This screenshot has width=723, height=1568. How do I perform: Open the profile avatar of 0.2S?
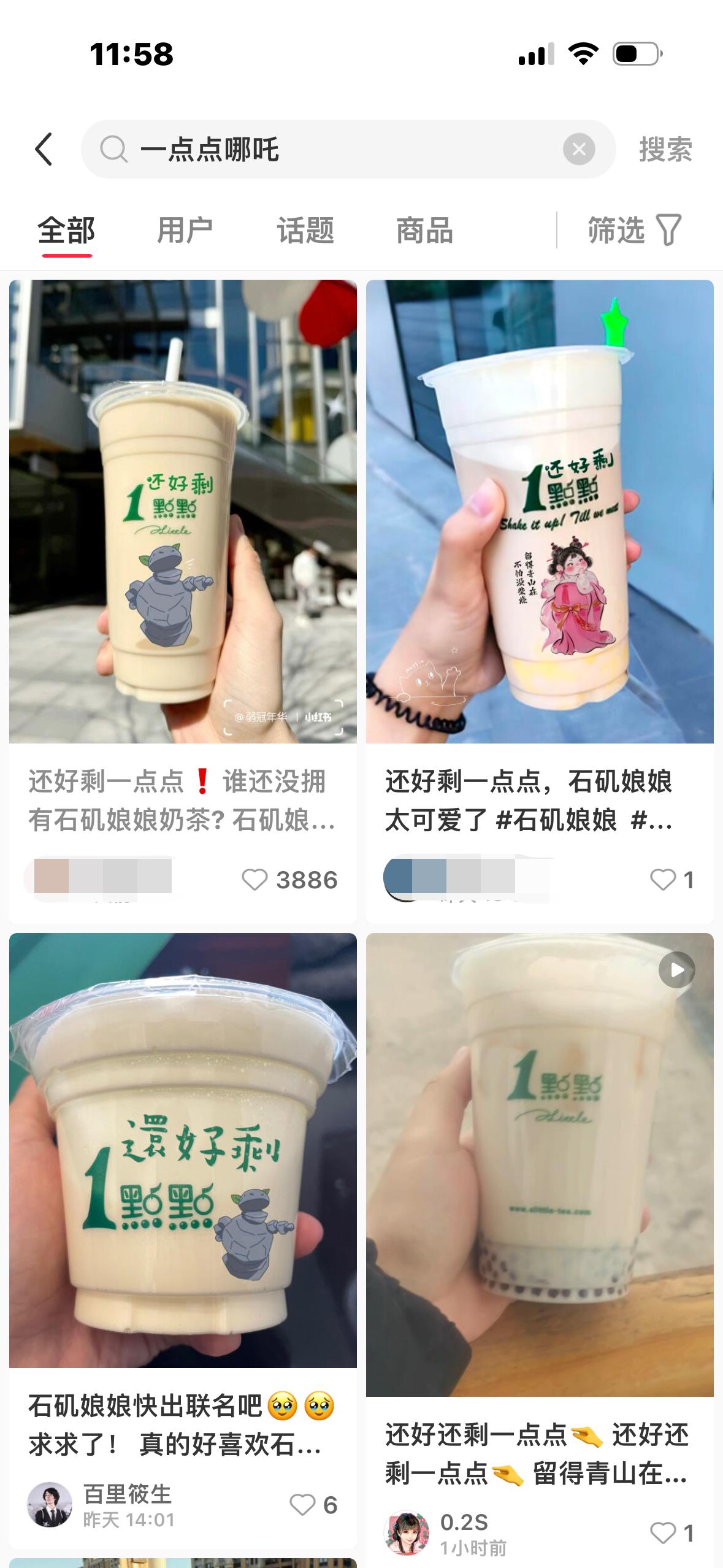click(407, 1533)
